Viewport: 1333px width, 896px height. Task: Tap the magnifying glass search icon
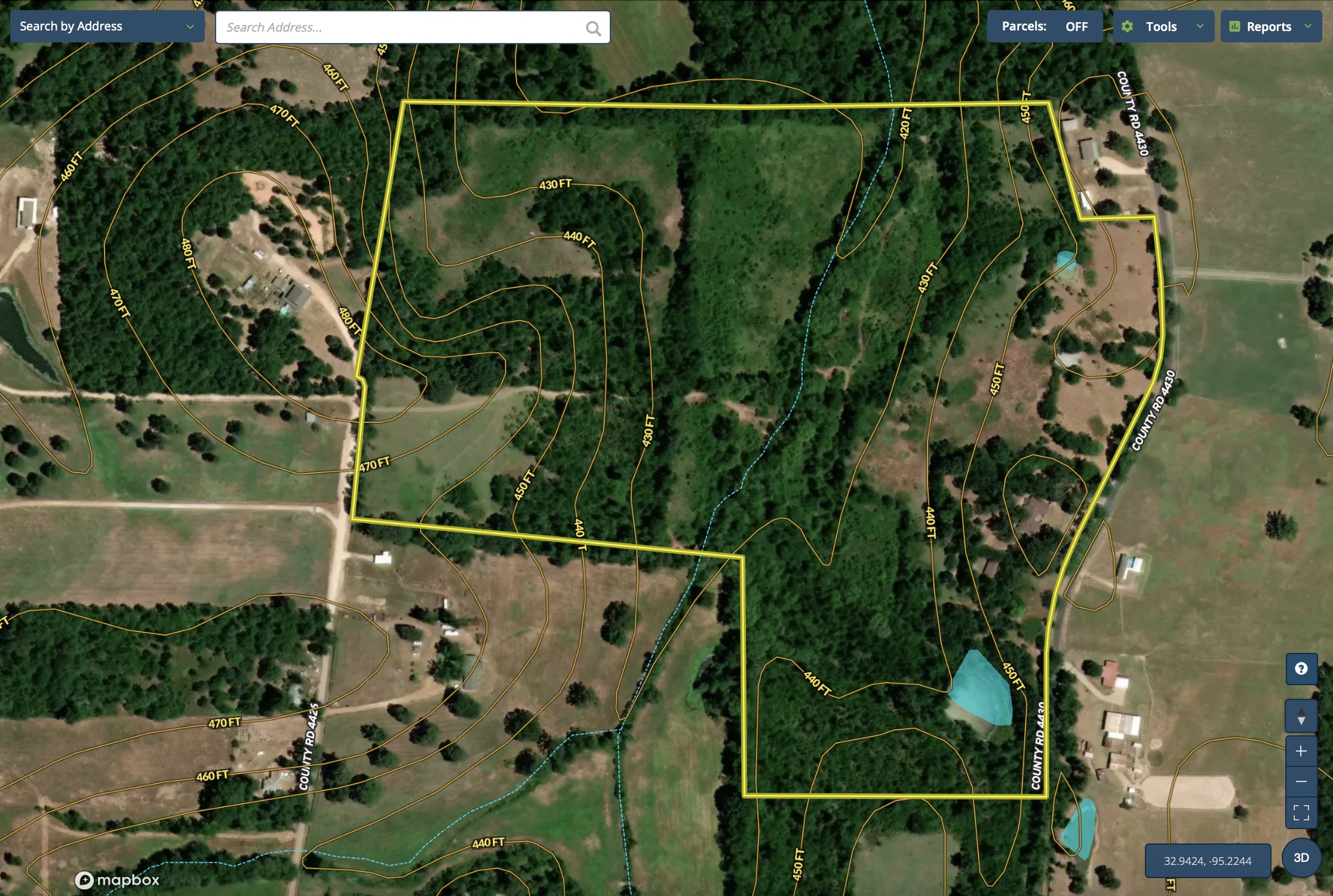(x=593, y=28)
